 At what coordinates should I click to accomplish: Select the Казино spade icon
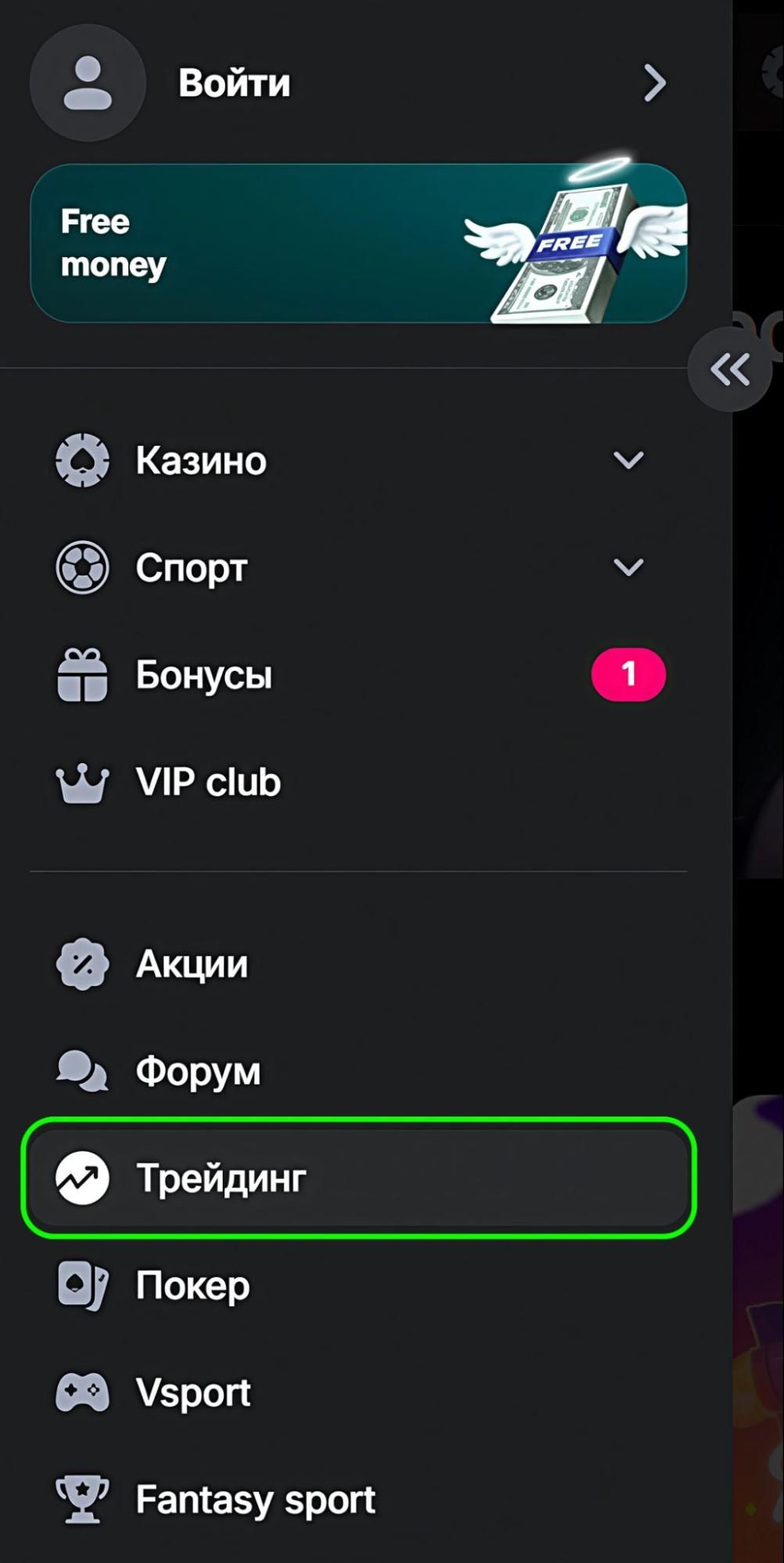[81, 460]
